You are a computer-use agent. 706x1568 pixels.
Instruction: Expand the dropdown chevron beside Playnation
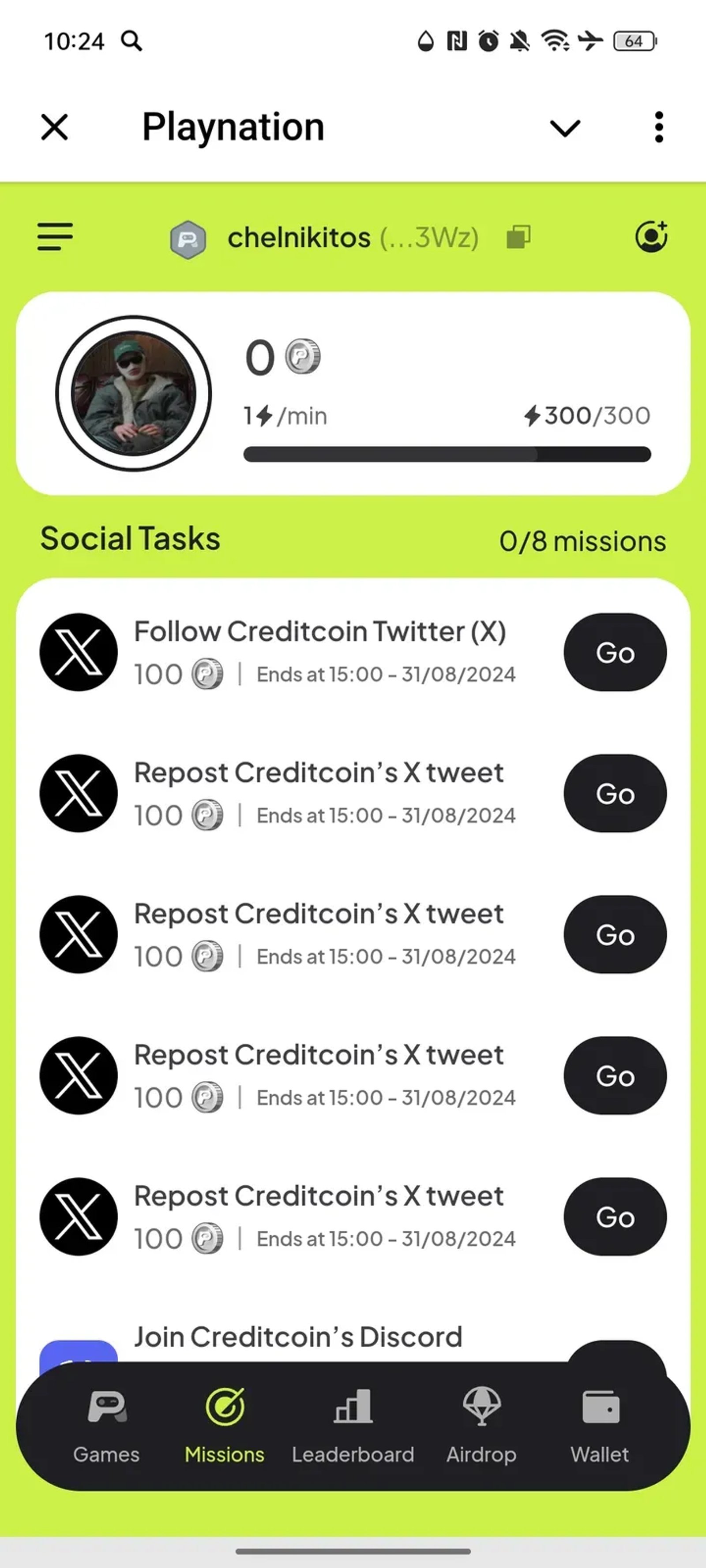[x=565, y=128]
